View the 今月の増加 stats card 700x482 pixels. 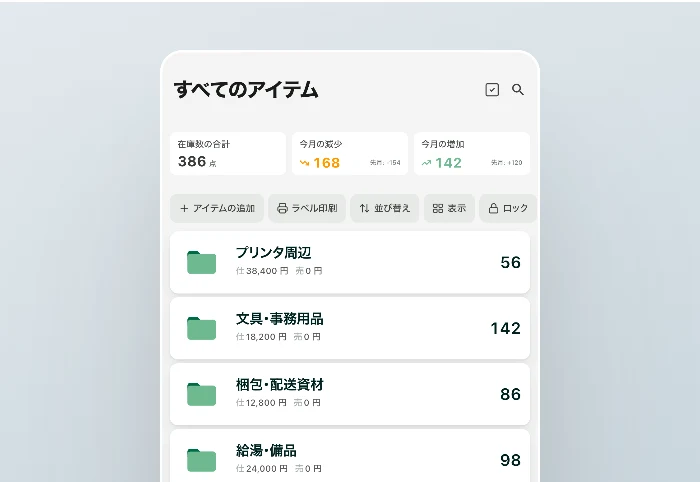[472, 154]
